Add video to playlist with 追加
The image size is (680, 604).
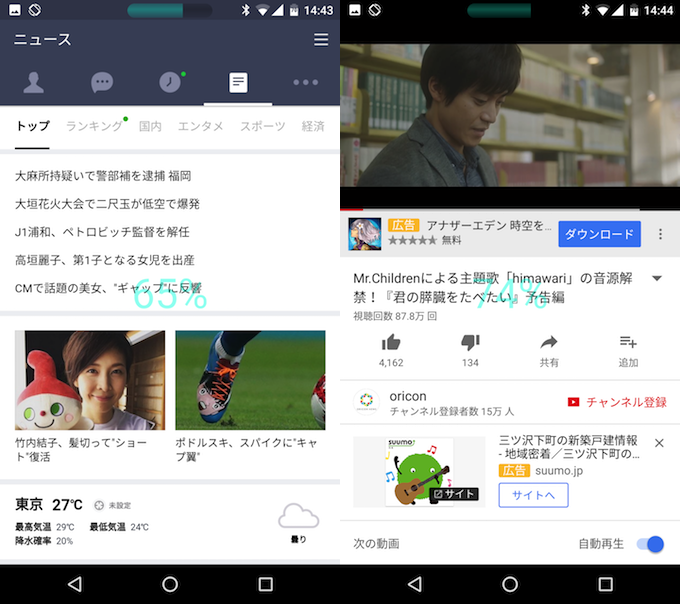click(x=628, y=349)
